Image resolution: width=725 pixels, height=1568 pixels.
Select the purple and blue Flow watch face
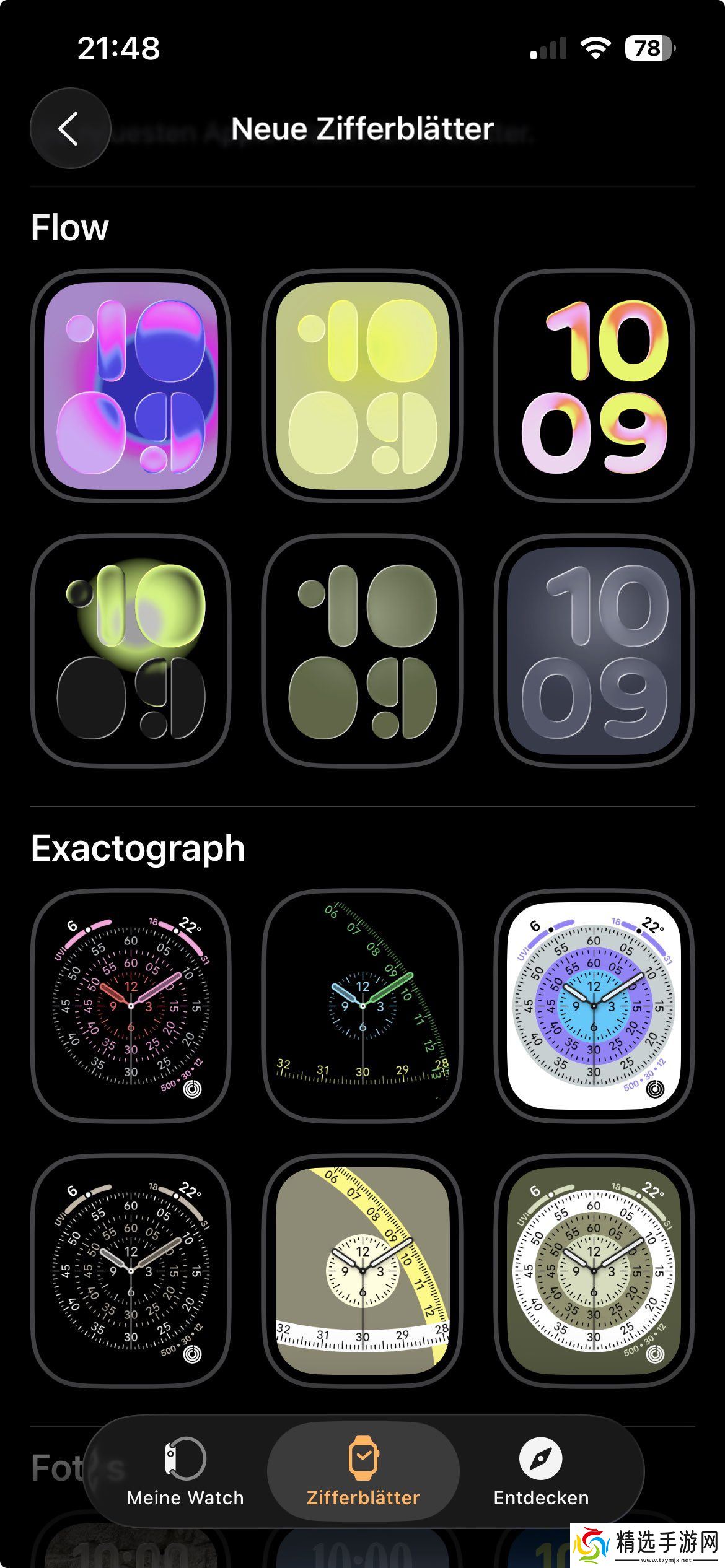click(131, 386)
